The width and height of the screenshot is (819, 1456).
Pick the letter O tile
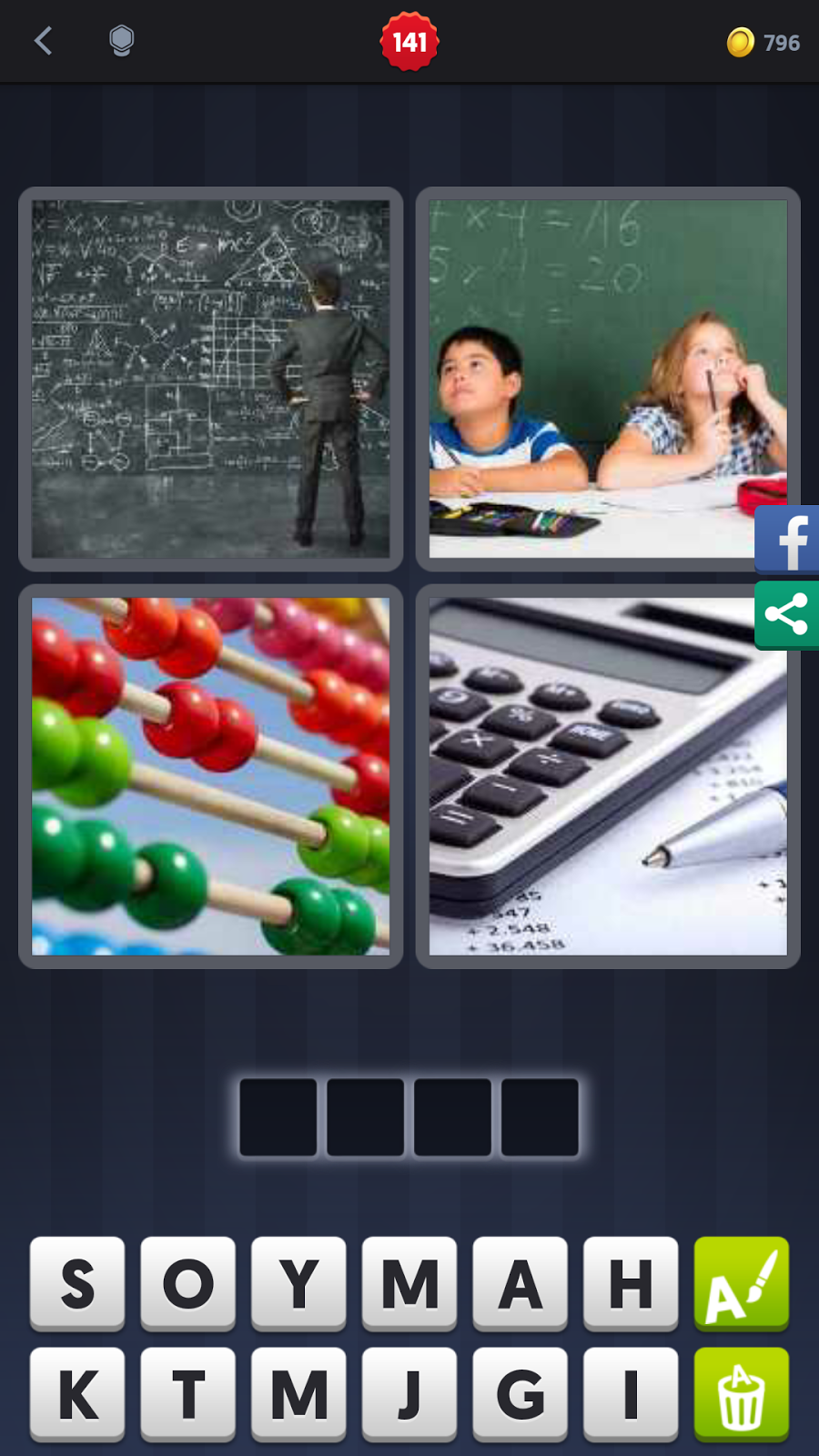point(188,1283)
